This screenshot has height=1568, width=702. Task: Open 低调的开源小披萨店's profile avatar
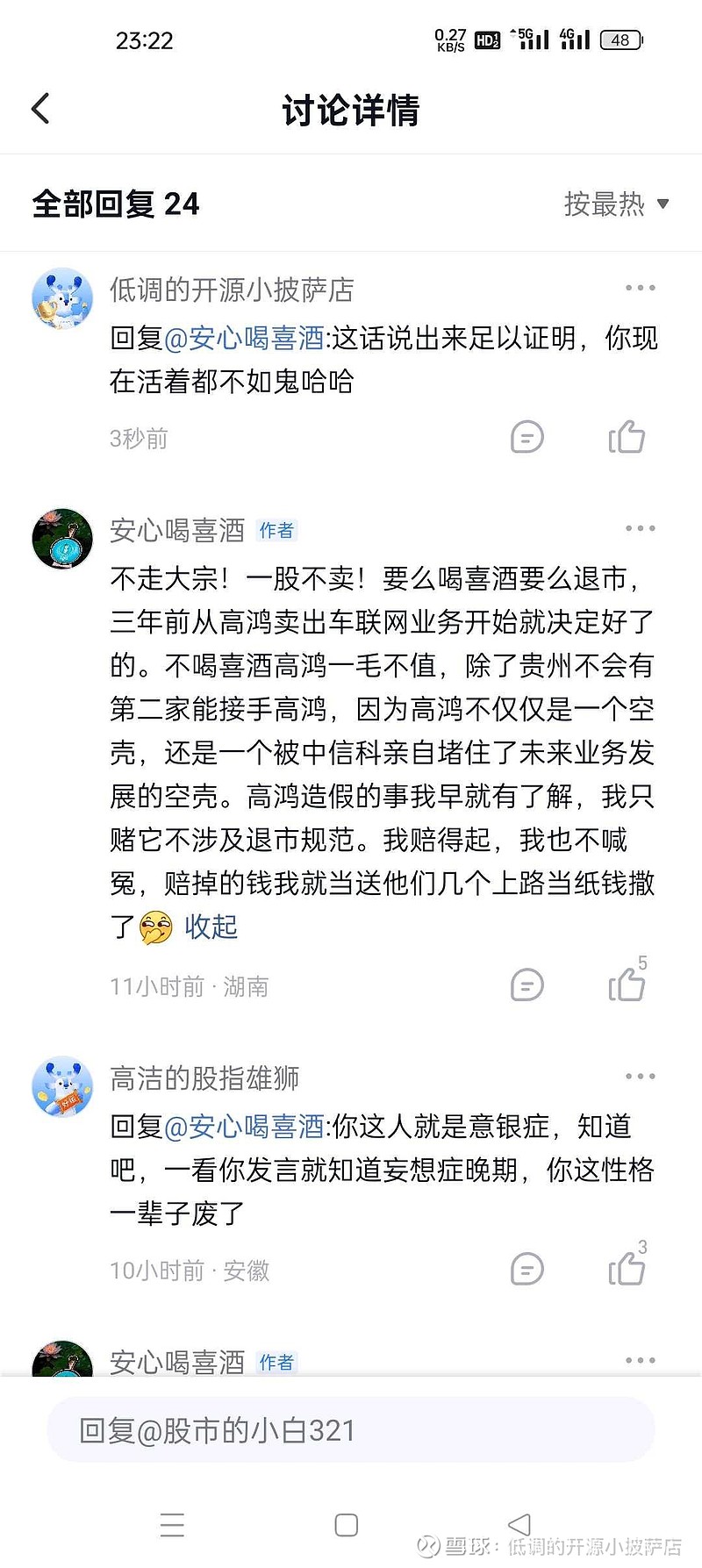[62, 298]
